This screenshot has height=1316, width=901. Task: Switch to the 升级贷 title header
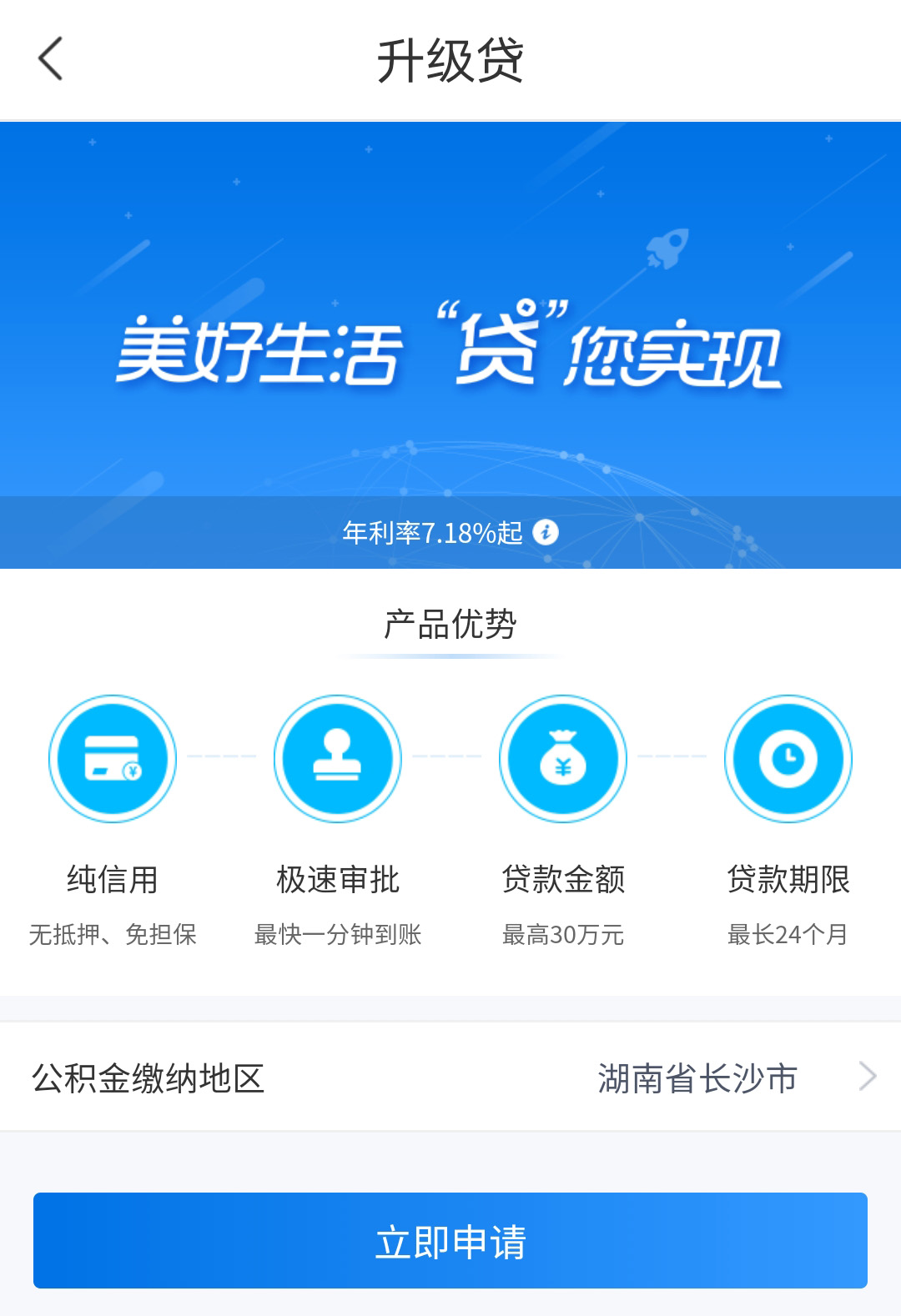point(450,60)
